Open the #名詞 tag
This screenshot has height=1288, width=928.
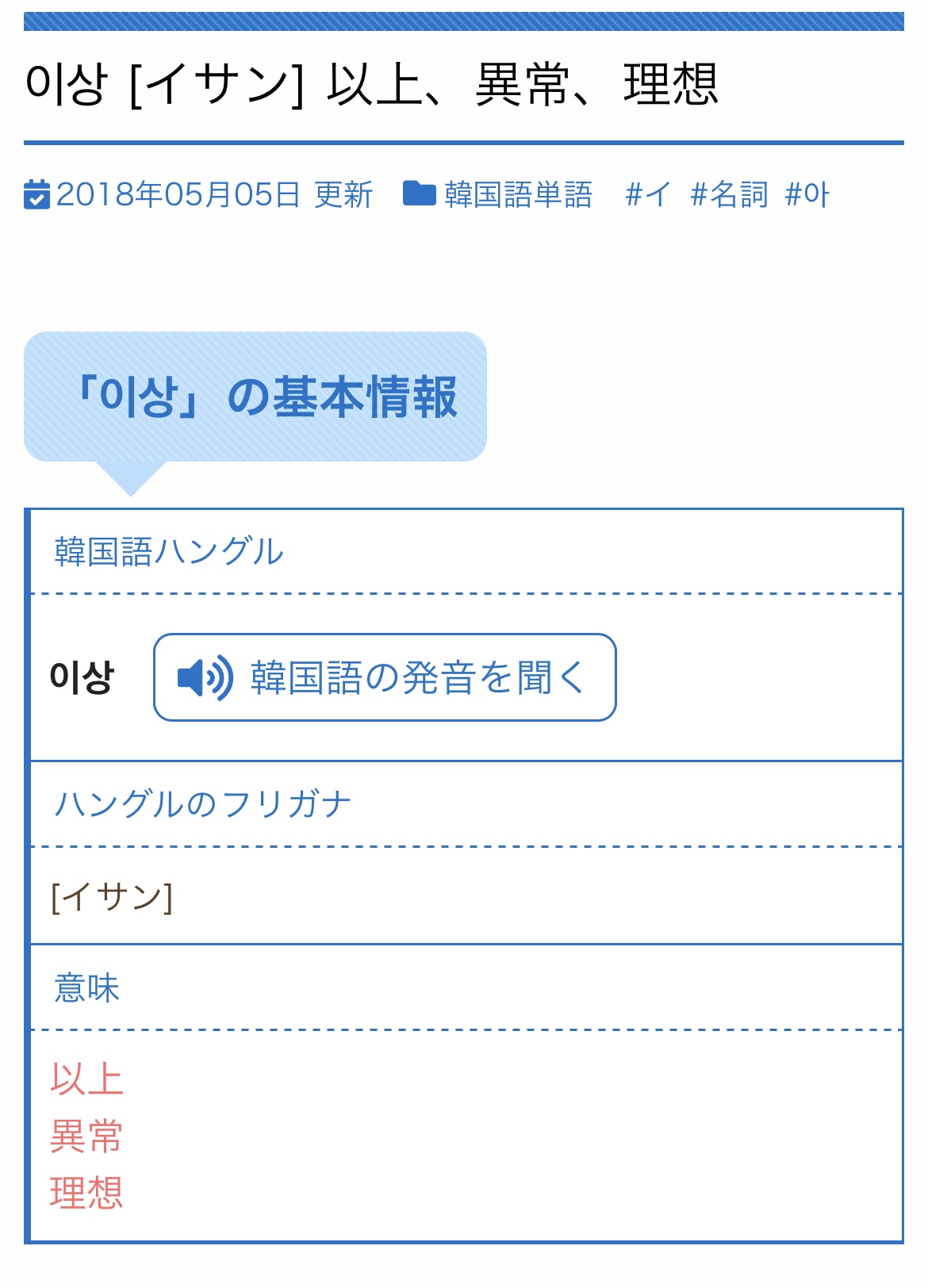729,194
